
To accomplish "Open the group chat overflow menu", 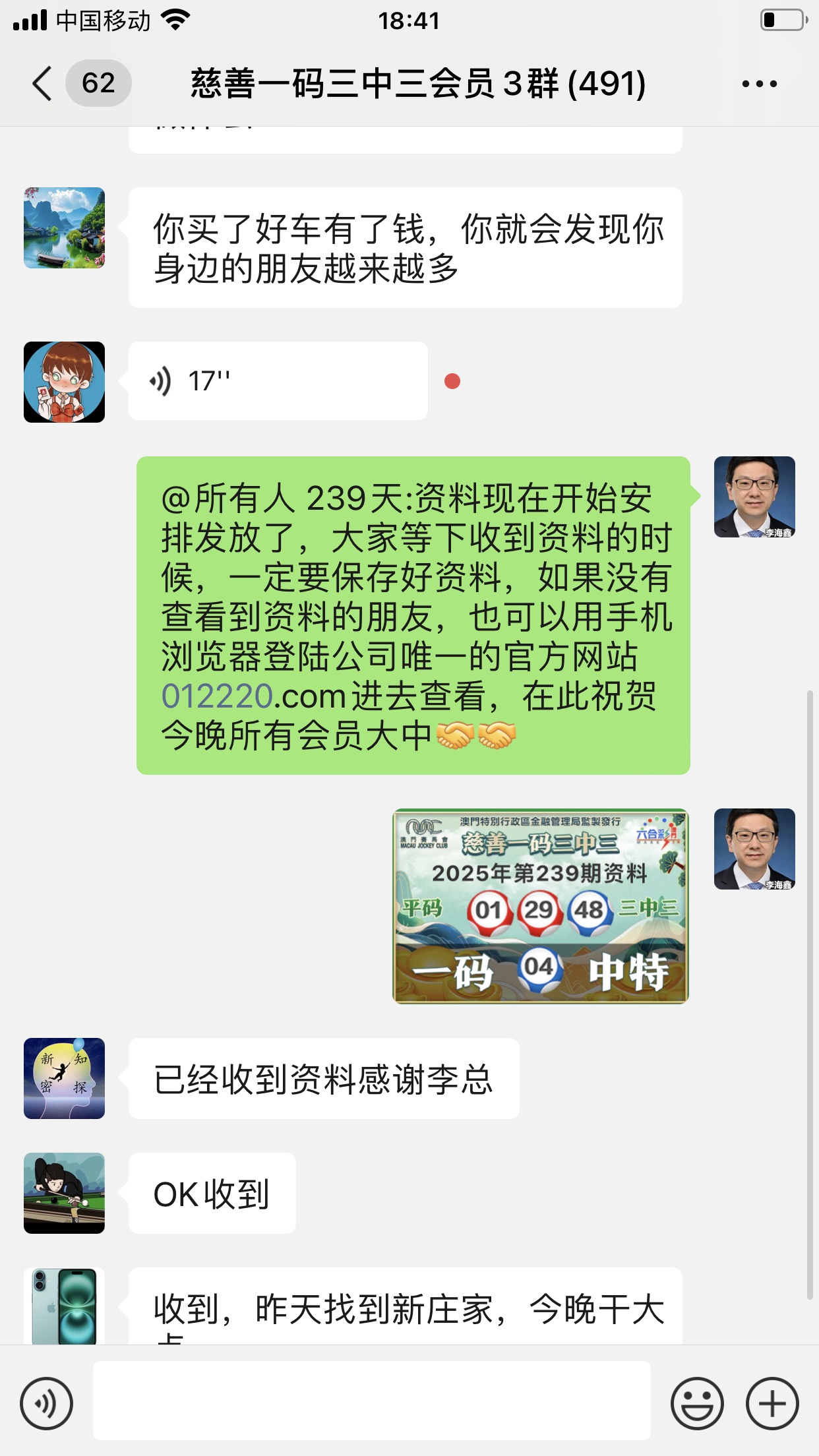I will coord(759,84).
